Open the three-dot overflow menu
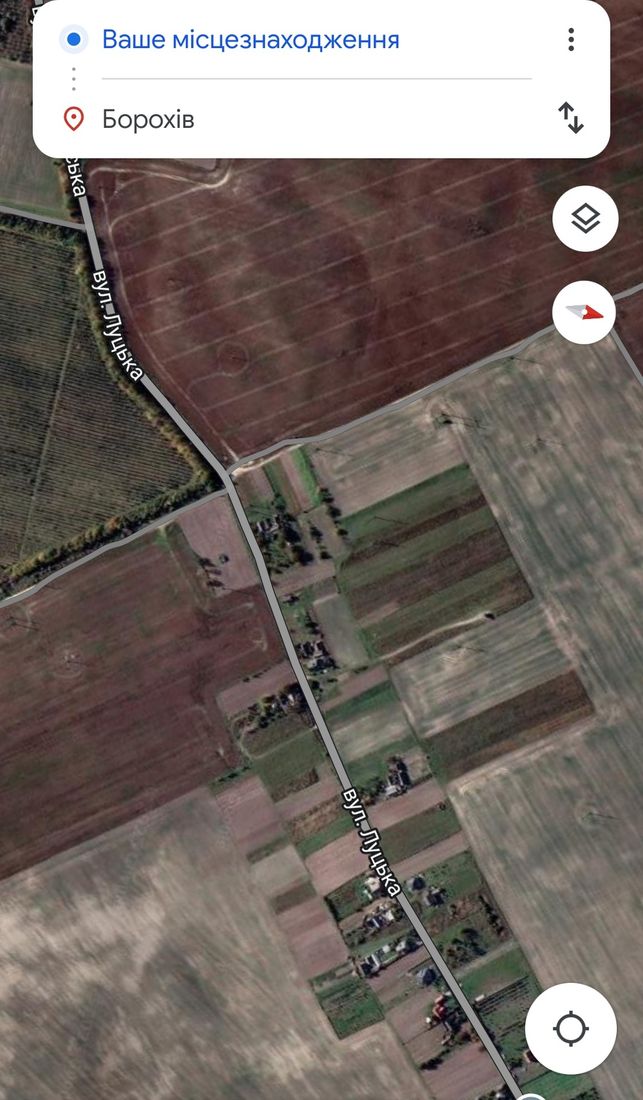Viewport: 643px width, 1100px height. coord(571,39)
